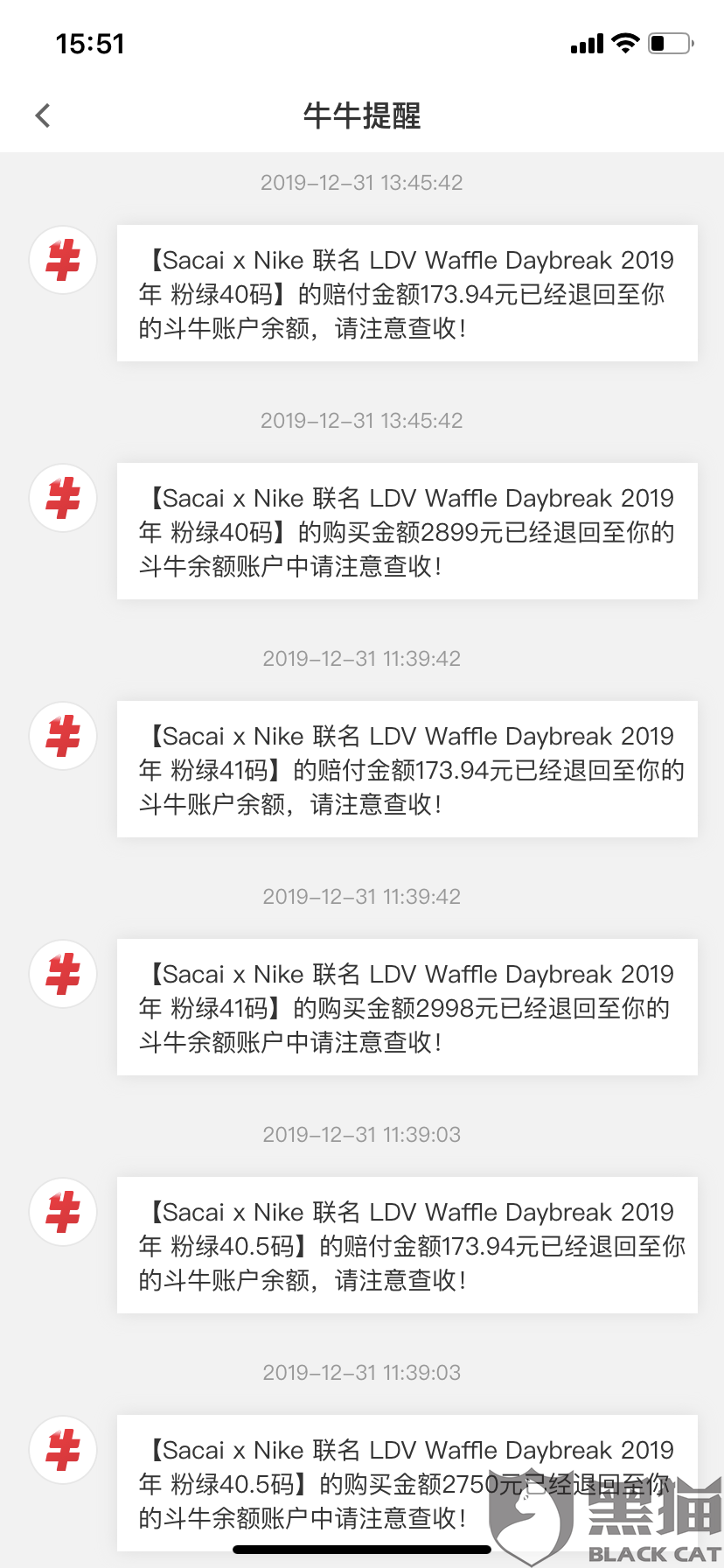The image size is (724, 1568).
Task: Go back from 牛牛提醒
Action: (43, 115)
